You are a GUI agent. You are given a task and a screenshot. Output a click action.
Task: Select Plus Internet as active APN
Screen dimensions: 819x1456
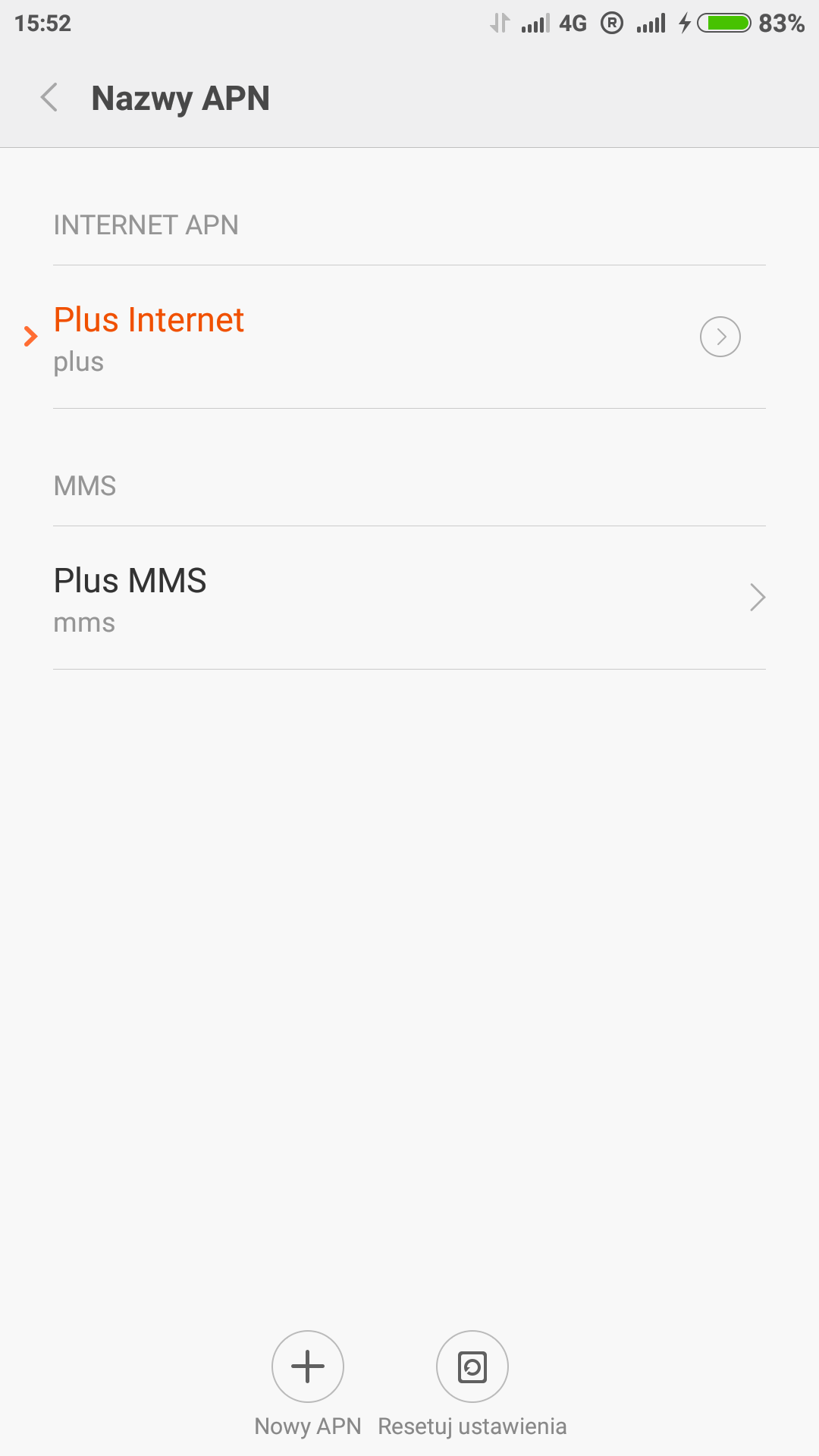pyautogui.click(x=303, y=337)
